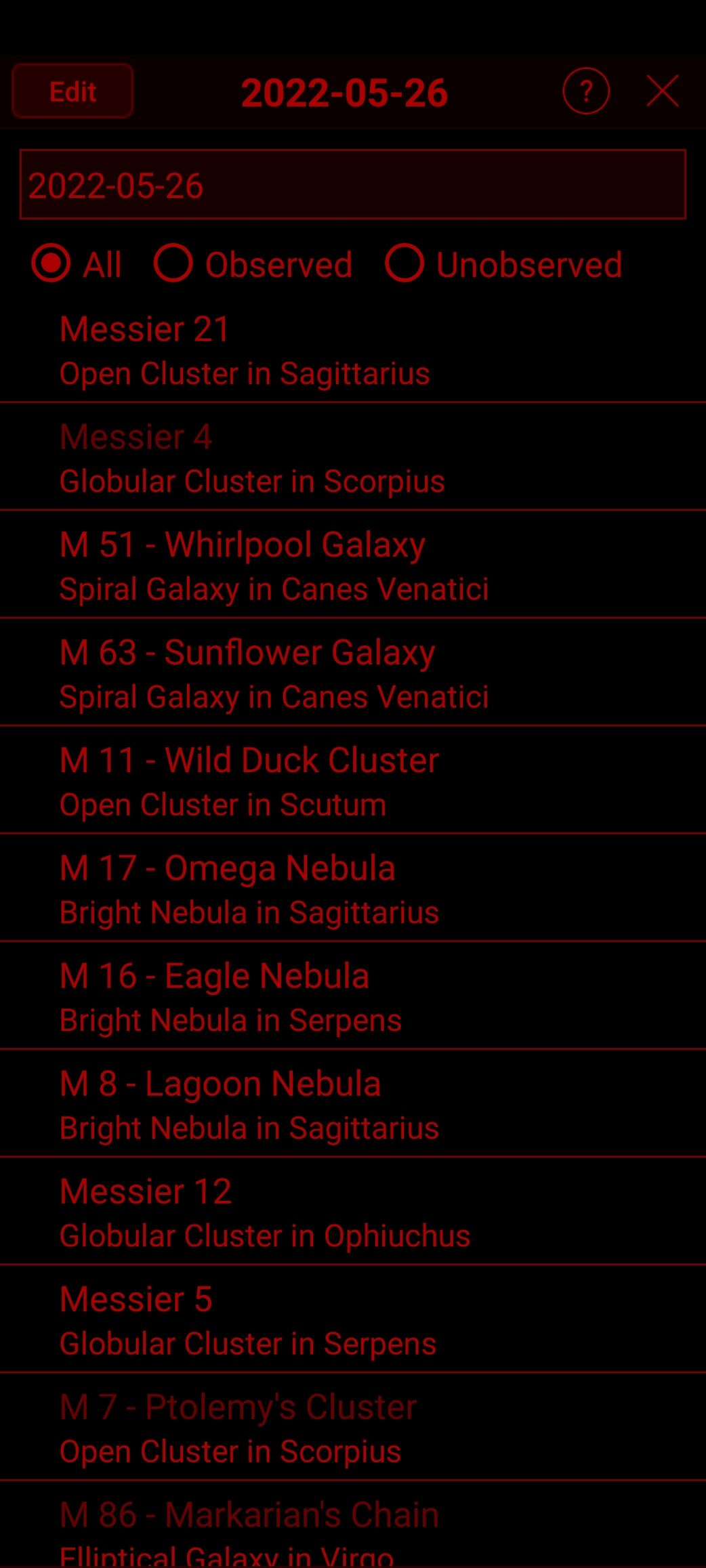Open M 16 Eagle Nebula
Screen dimensions: 706x1568
tap(353, 996)
